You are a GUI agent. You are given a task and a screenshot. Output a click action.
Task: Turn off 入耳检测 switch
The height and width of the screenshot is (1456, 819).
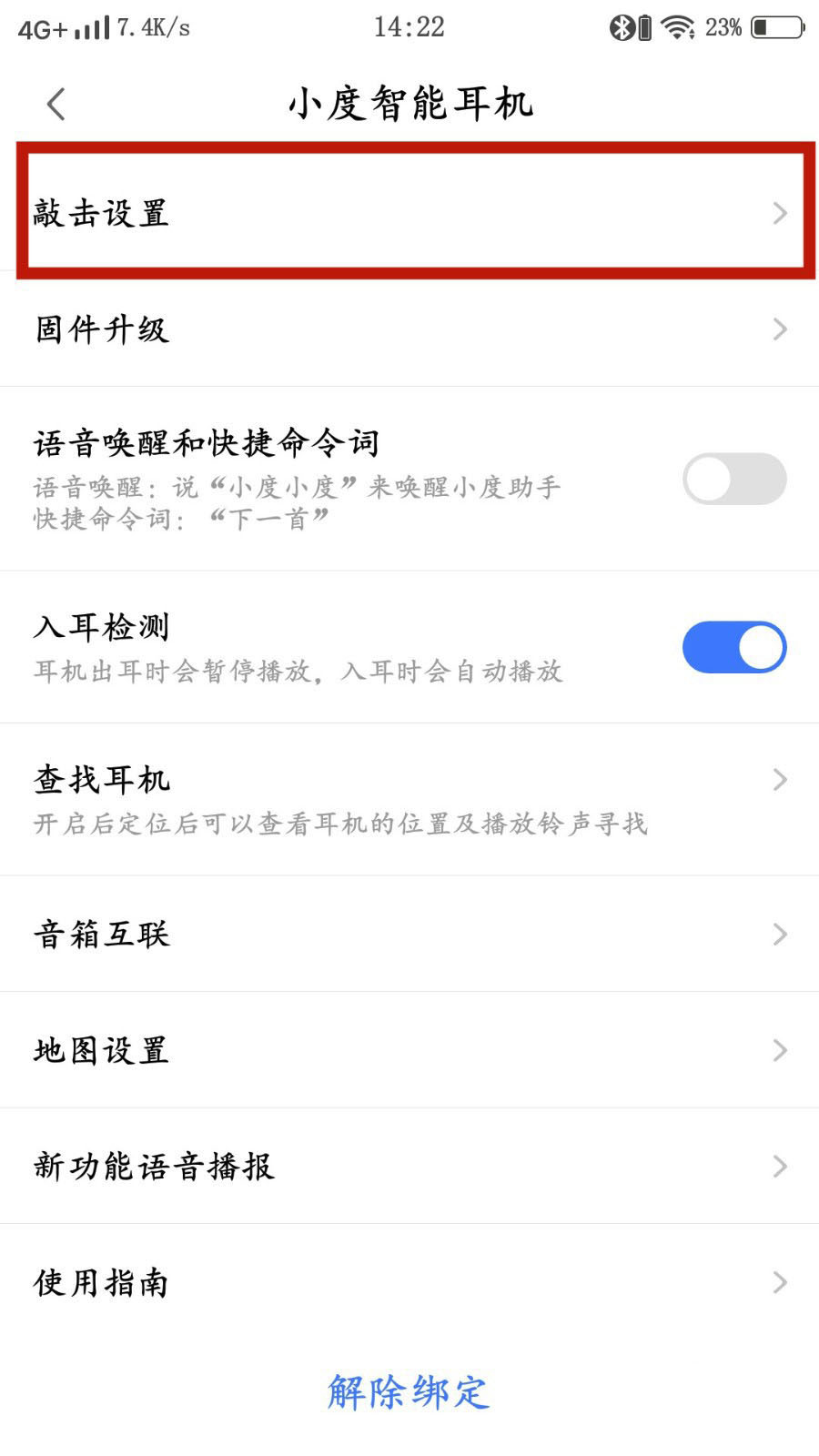734,647
